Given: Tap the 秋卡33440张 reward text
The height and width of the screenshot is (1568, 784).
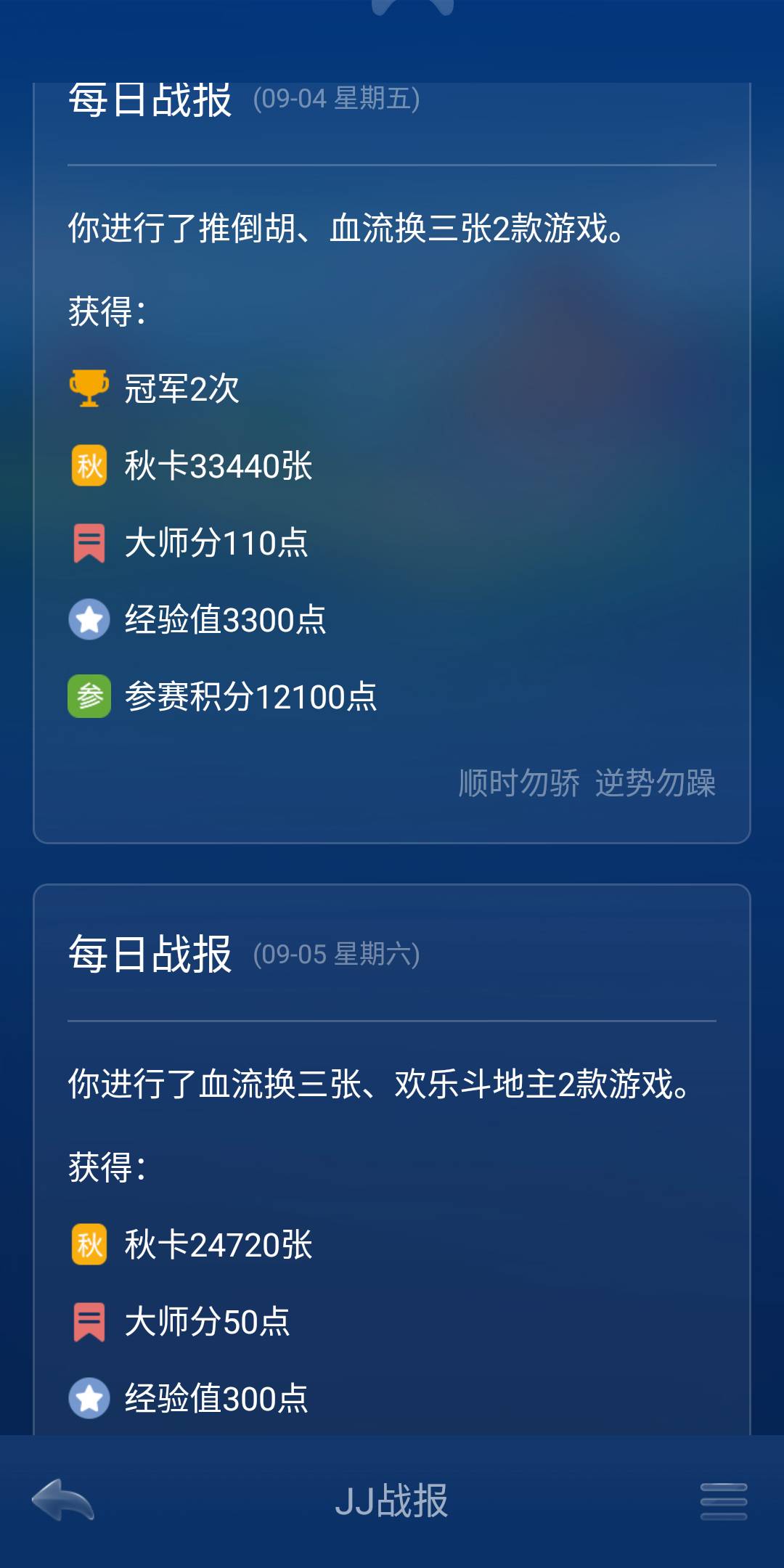Looking at the screenshot, I should click(218, 467).
